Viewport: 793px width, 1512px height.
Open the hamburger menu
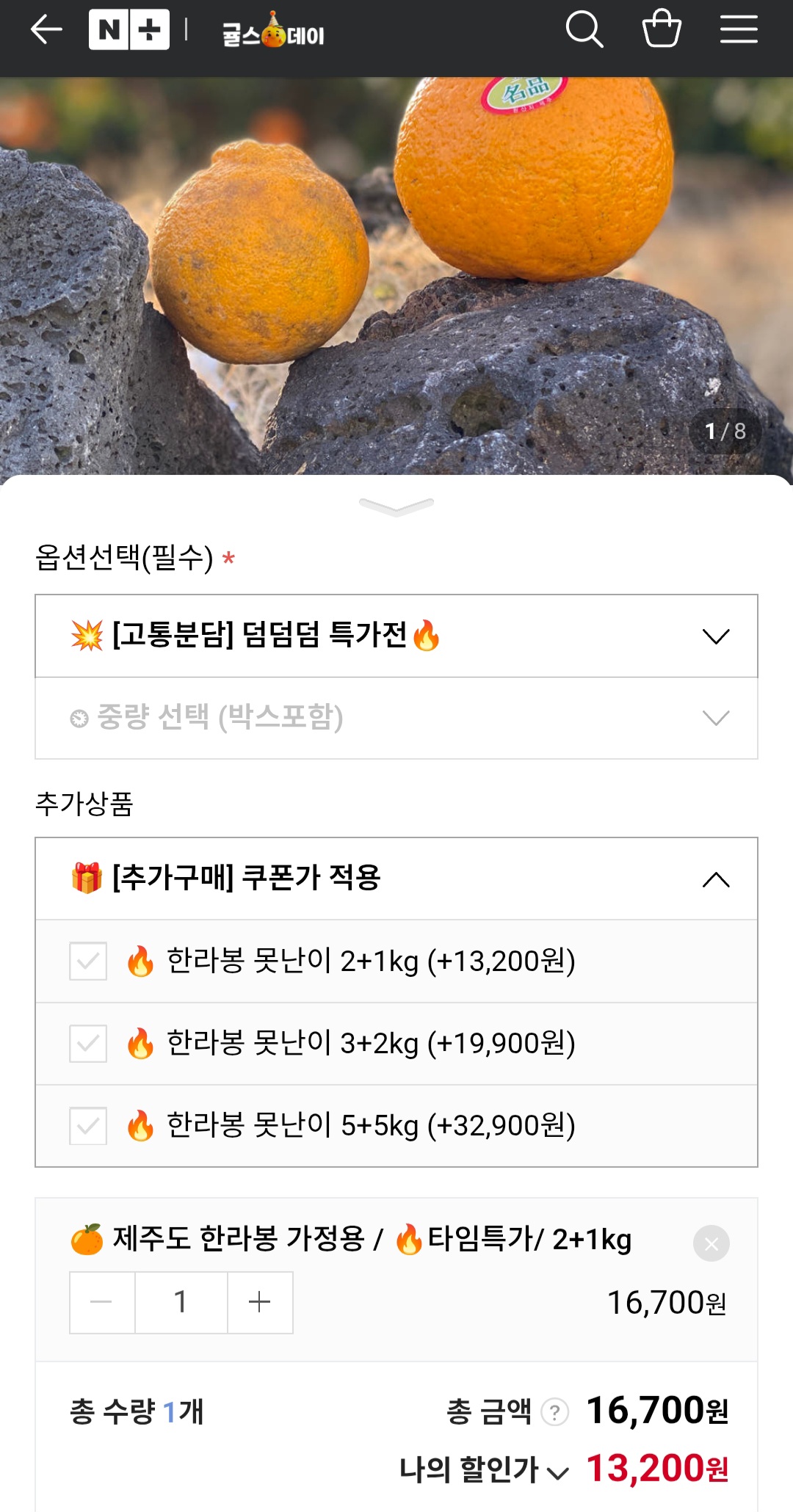738,30
